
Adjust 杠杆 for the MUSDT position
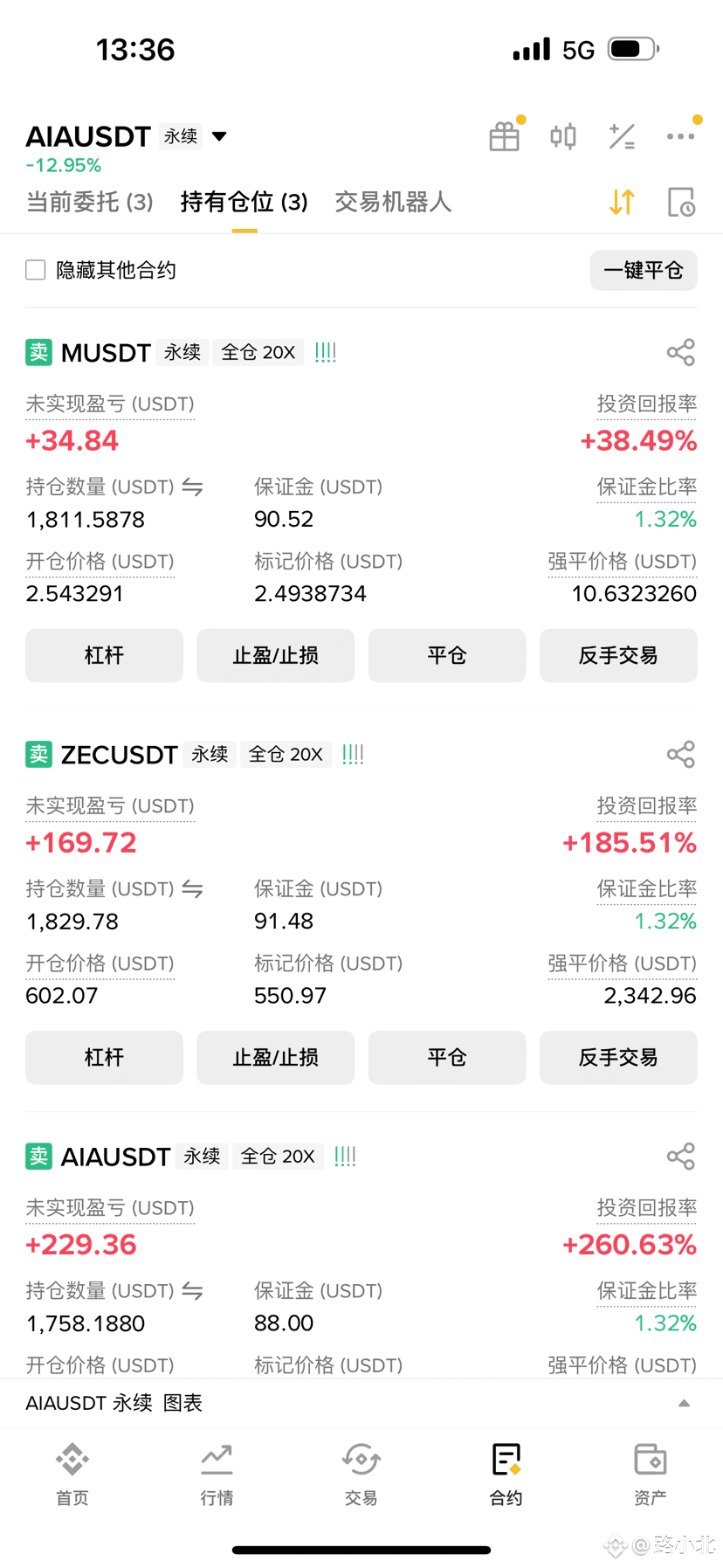coord(104,655)
